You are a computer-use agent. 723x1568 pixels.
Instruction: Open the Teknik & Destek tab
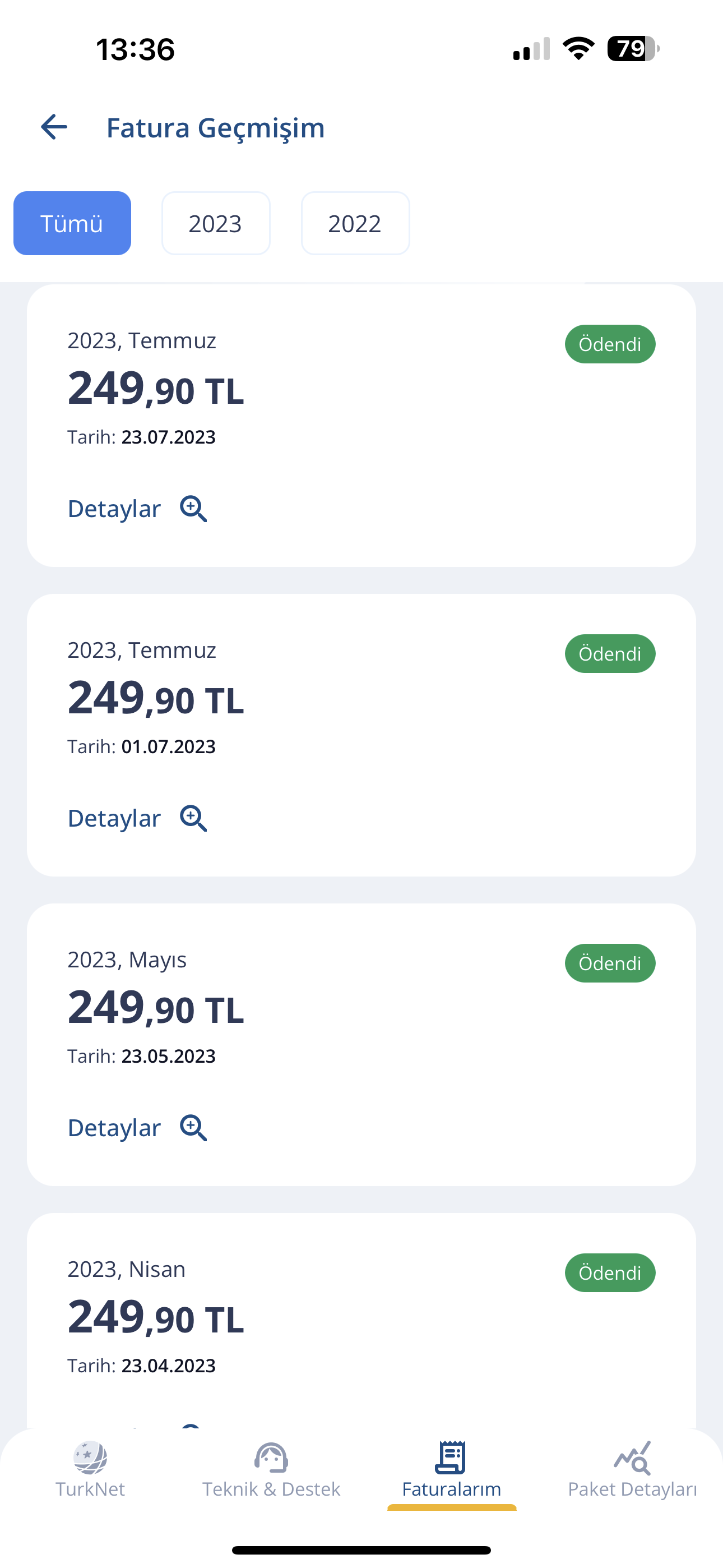point(271,1470)
